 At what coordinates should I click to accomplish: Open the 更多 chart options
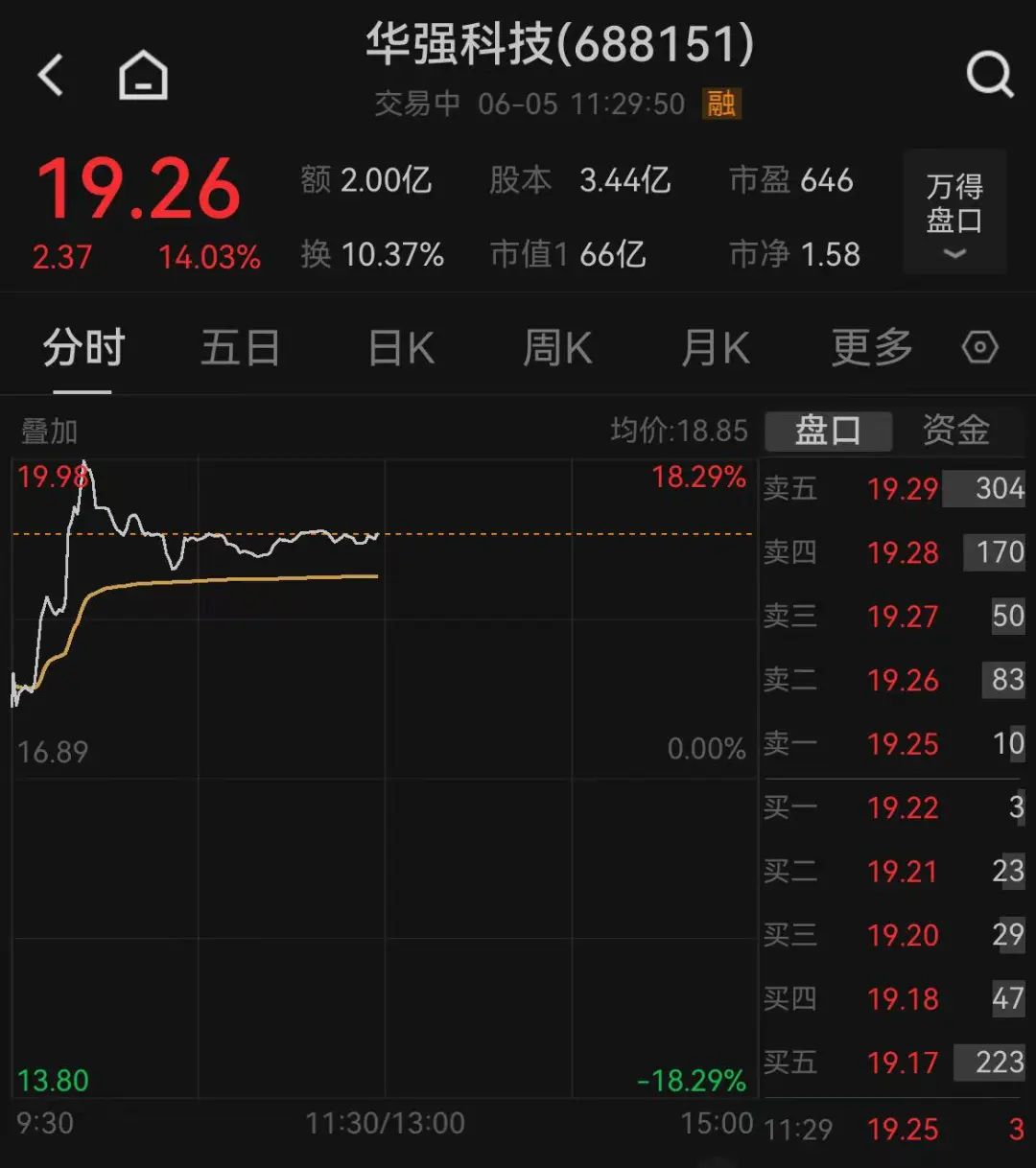coord(871,348)
